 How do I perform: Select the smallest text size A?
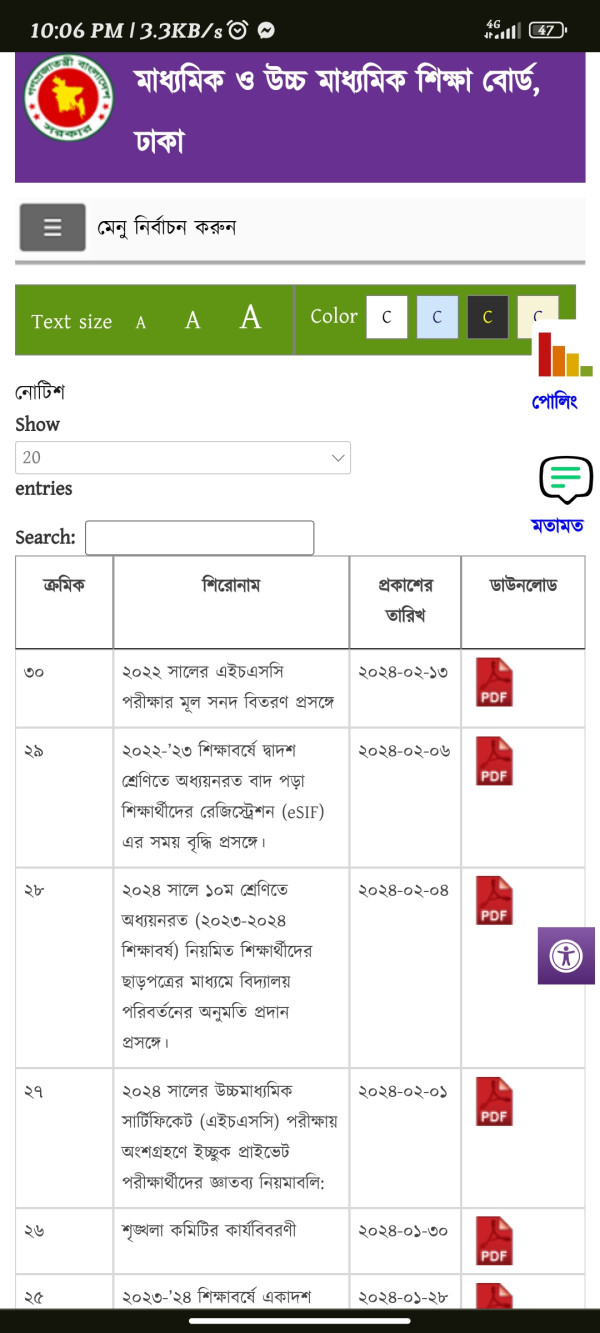coord(141,322)
